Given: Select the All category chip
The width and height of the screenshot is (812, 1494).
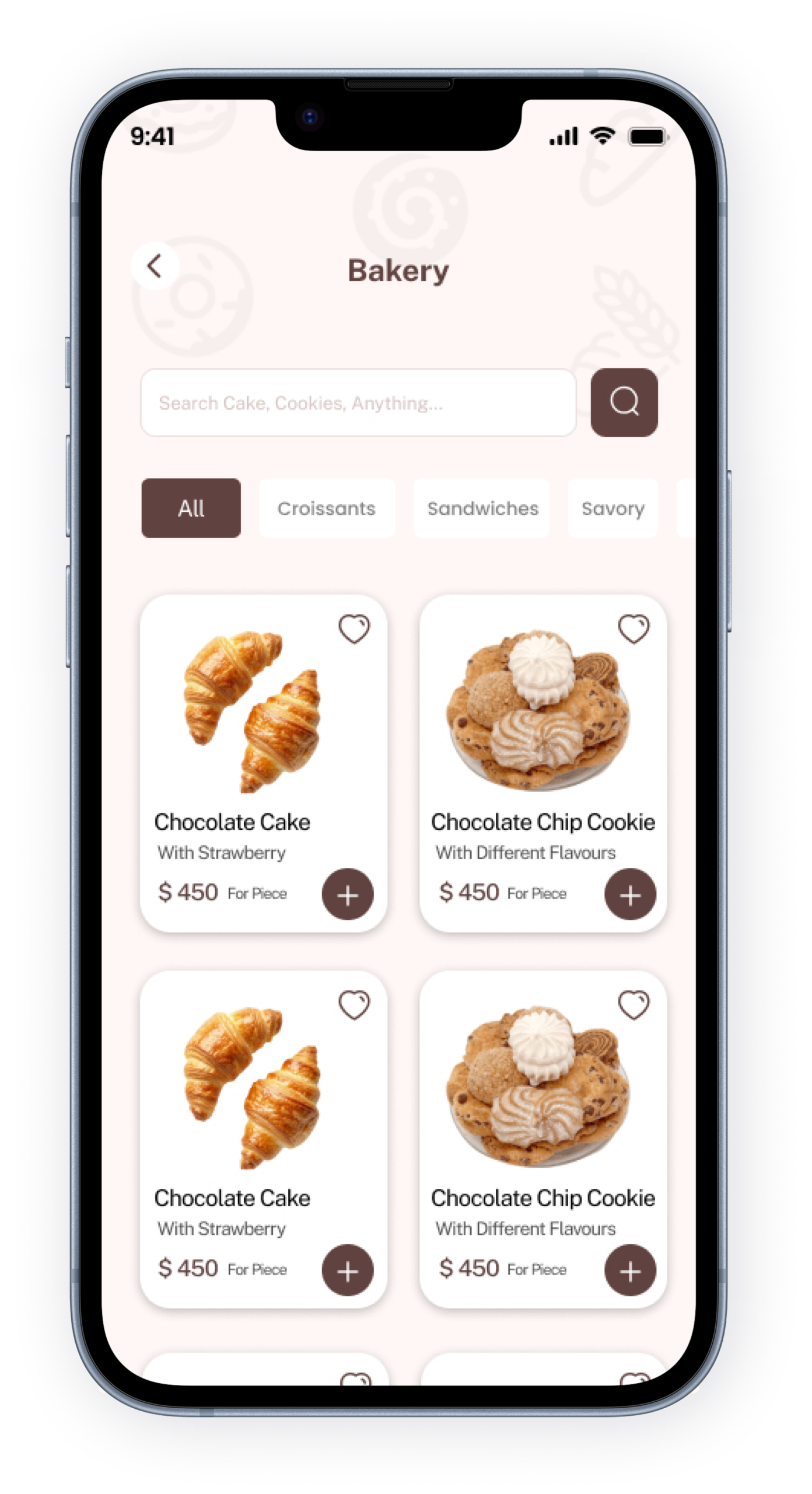Looking at the screenshot, I should coord(191,508).
